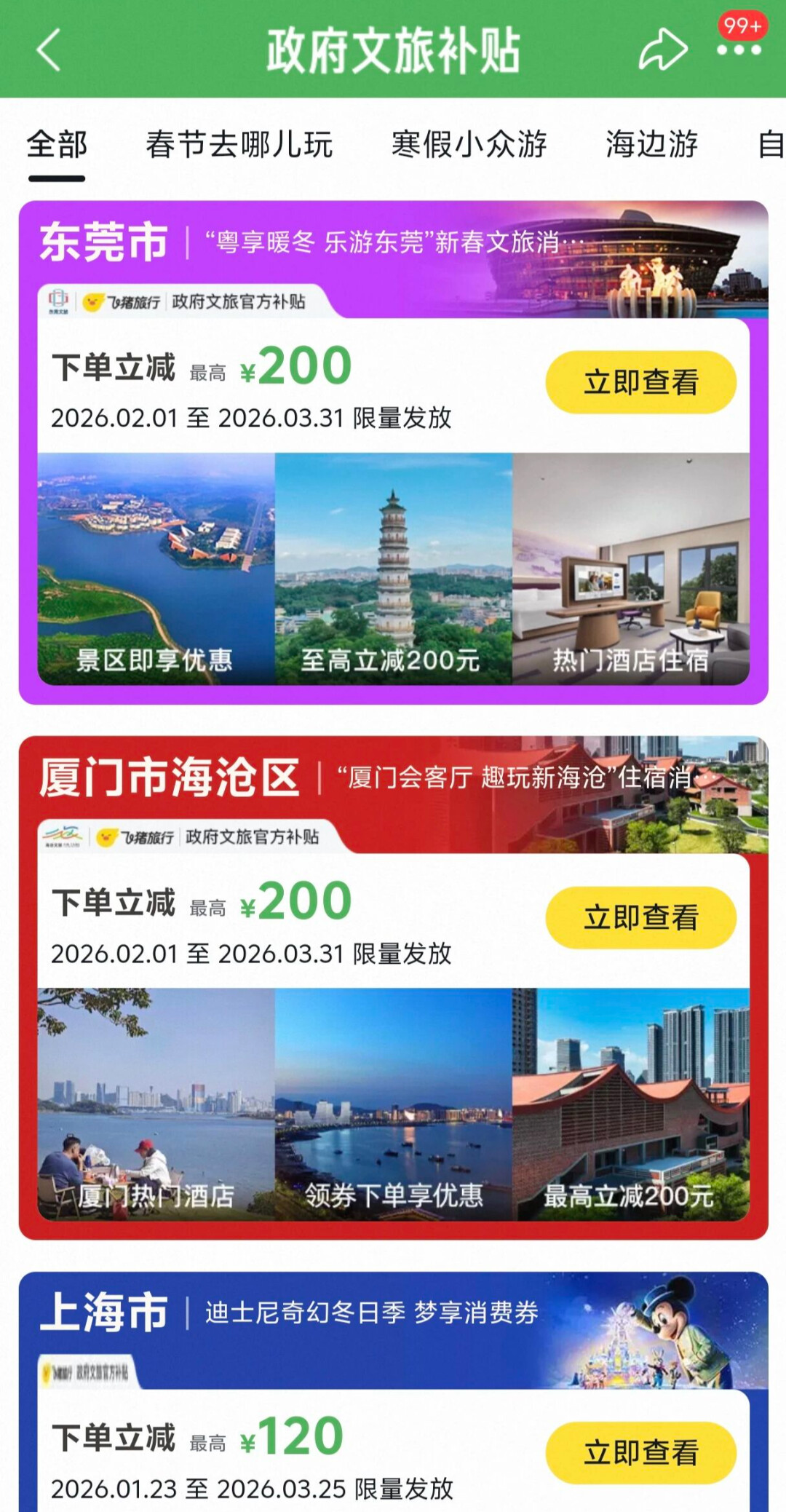Open 至高立减200元 pagoda tile
This screenshot has width=786, height=1512.
pyautogui.click(x=393, y=569)
